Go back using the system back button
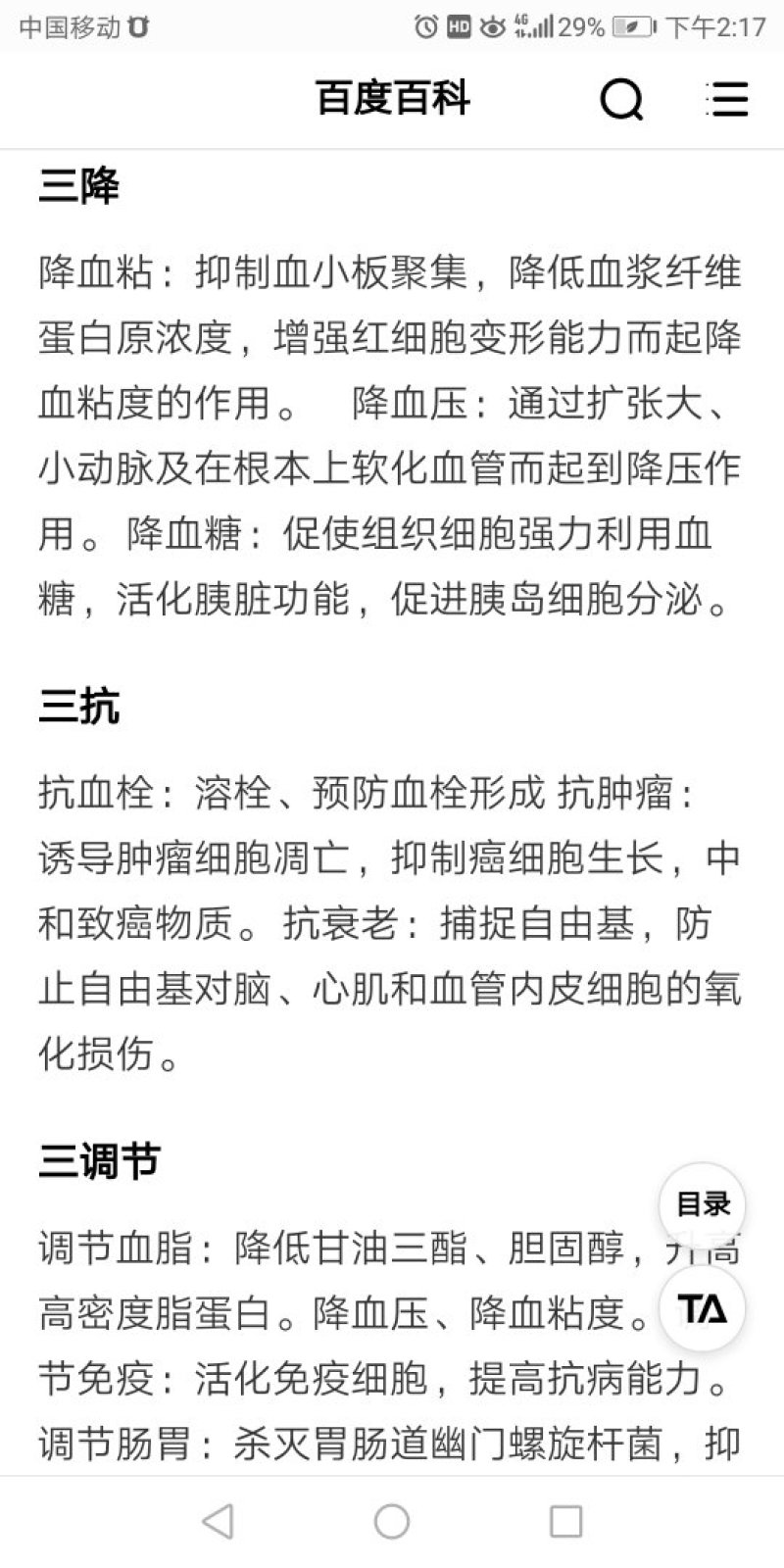Viewport: 784px width, 1568px height. click(x=218, y=1522)
